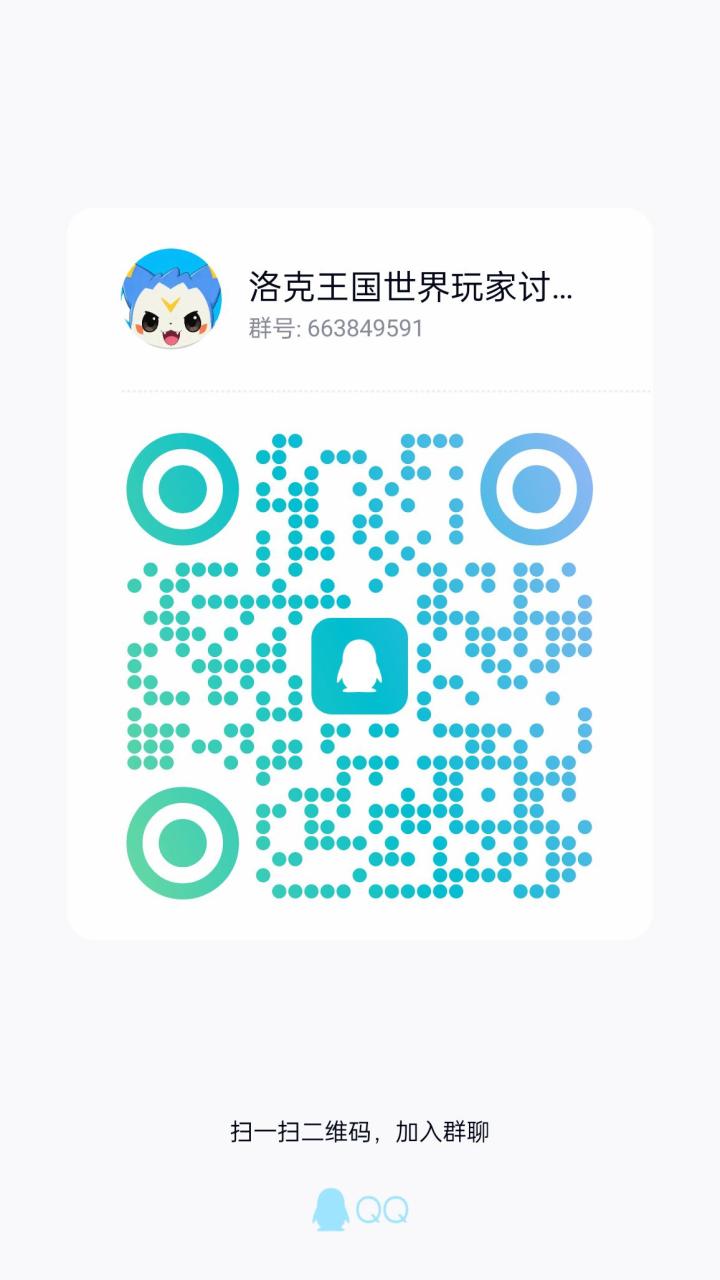This screenshot has height=1280, width=720.
Task: Tap the penguin silhouette inside the rounded square
Action: coord(361,662)
